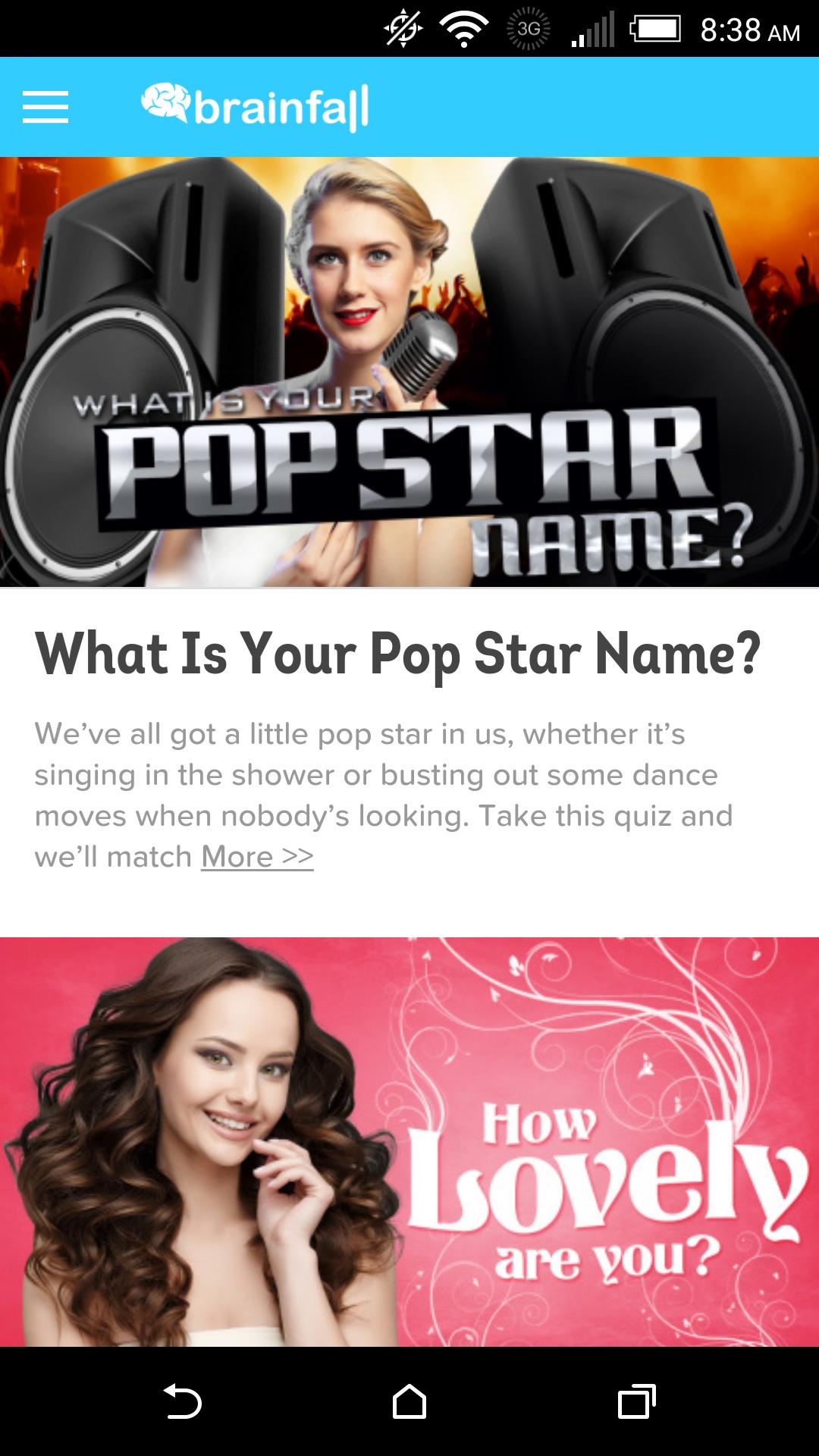This screenshot has height=1456, width=819.
Task: Open the Pop Star Name quiz banner
Action: point(409,372)
